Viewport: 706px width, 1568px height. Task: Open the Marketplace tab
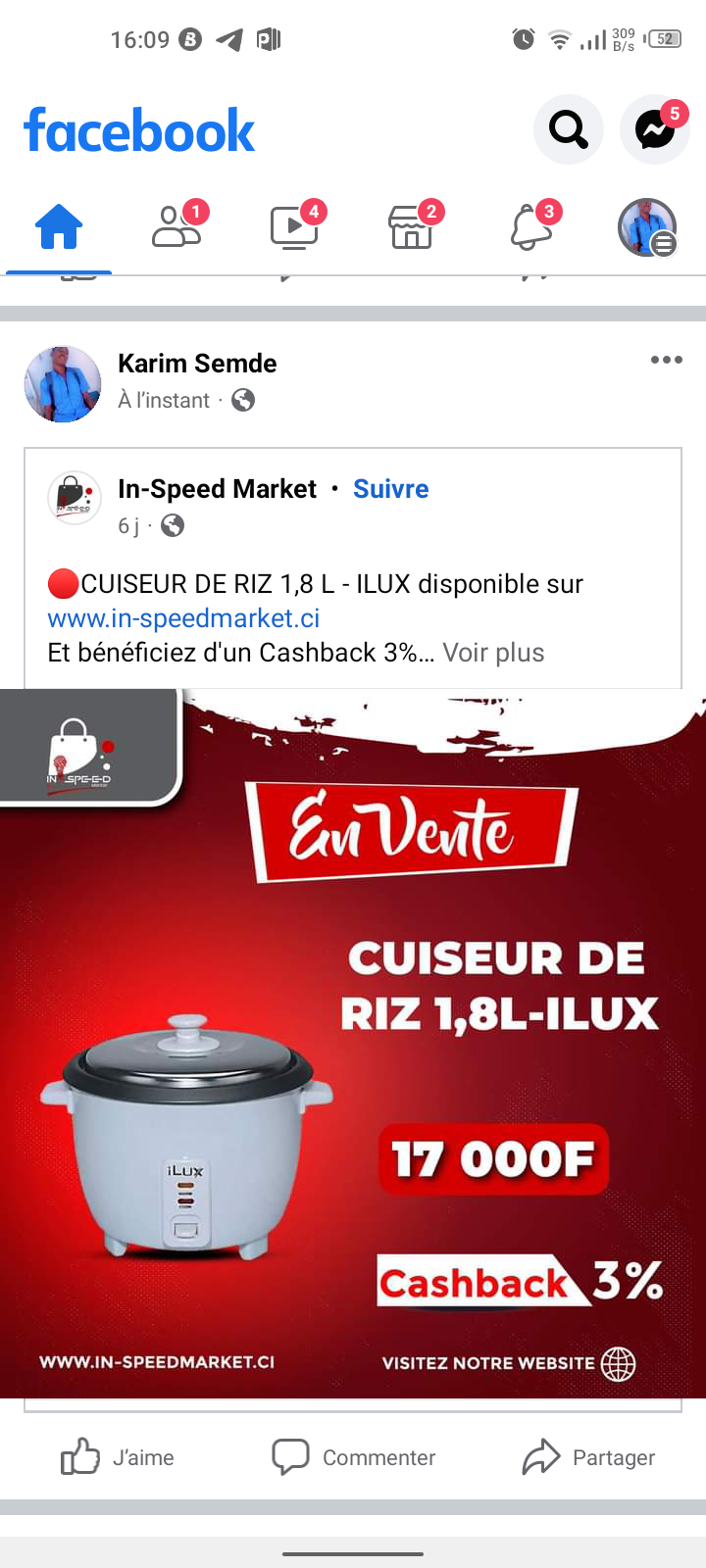click(x=412, y=227)
